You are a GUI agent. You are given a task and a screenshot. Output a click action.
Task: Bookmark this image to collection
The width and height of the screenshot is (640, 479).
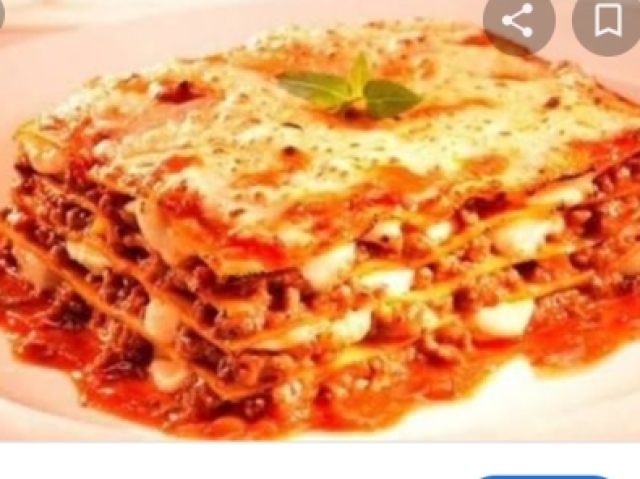pyautogui.click(x=607, y=19)
